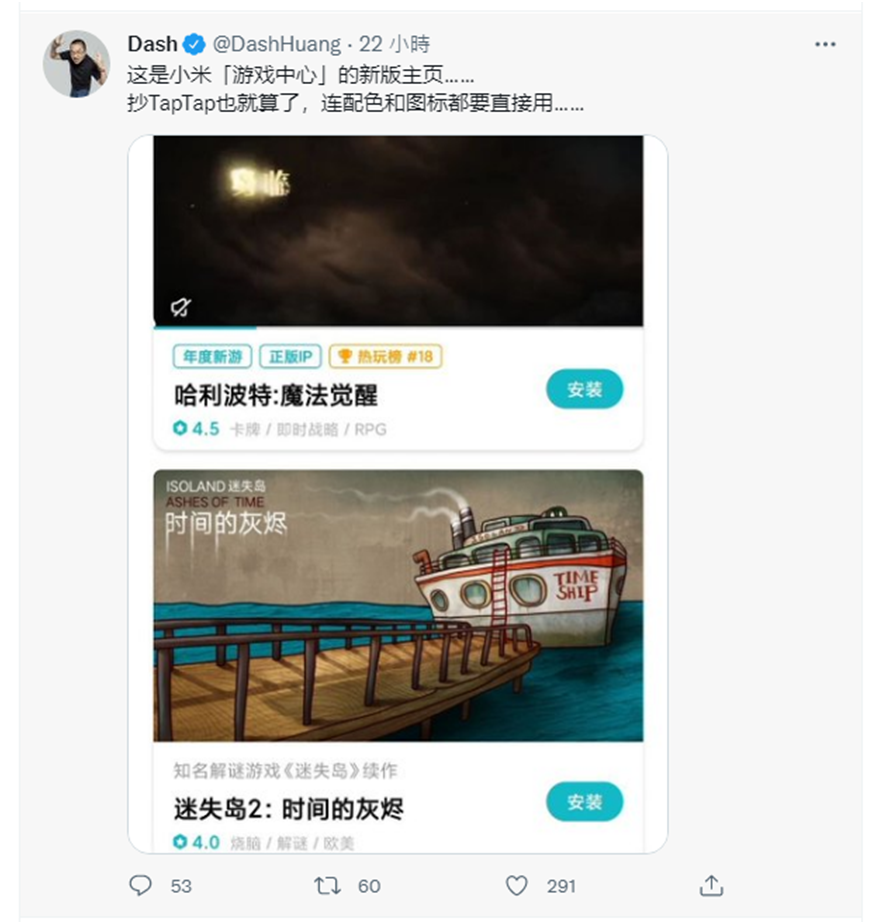
Task: Share this tweet
Action: click(711, 885)
